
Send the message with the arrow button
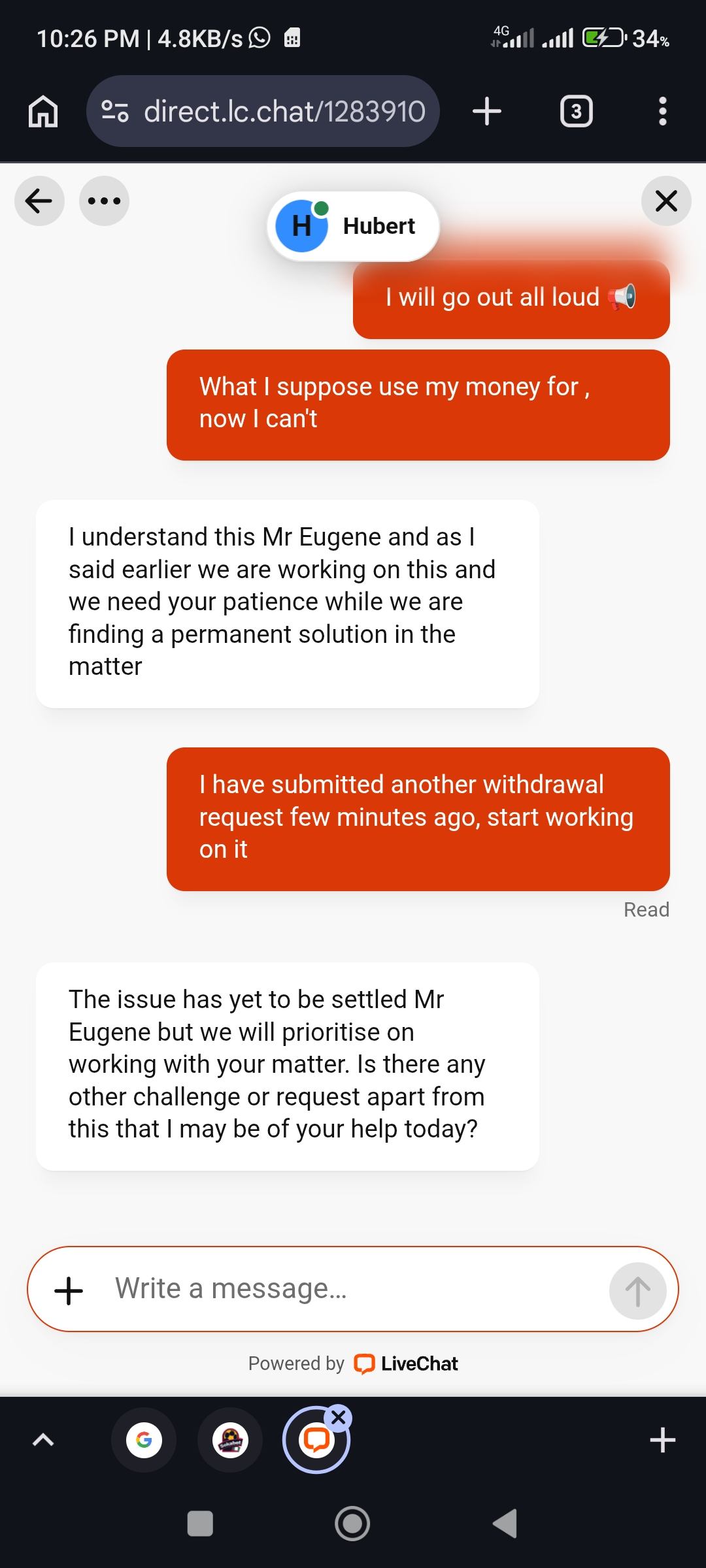637,1291
